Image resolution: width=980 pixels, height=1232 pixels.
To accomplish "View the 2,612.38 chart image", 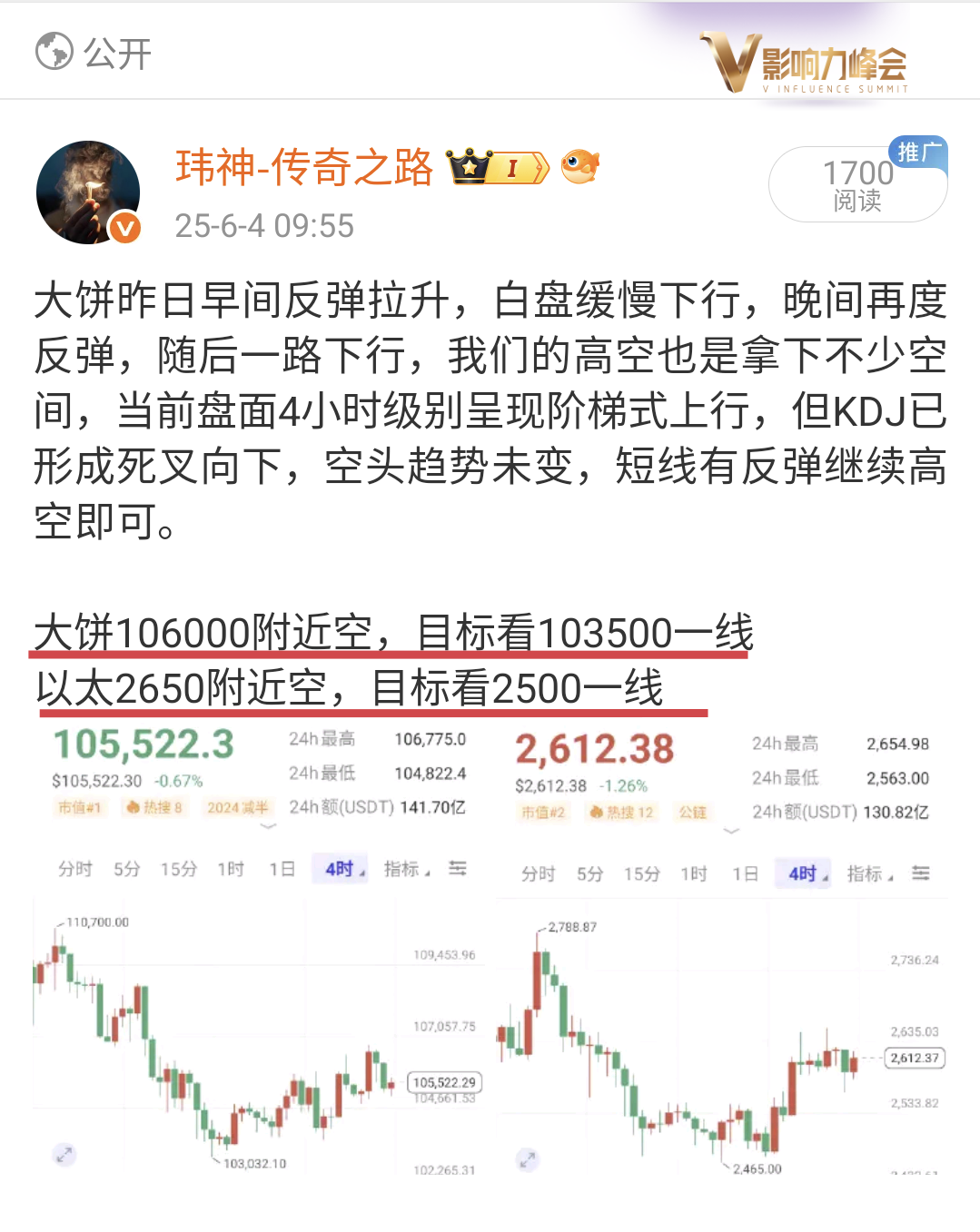I will pos(723,951).
